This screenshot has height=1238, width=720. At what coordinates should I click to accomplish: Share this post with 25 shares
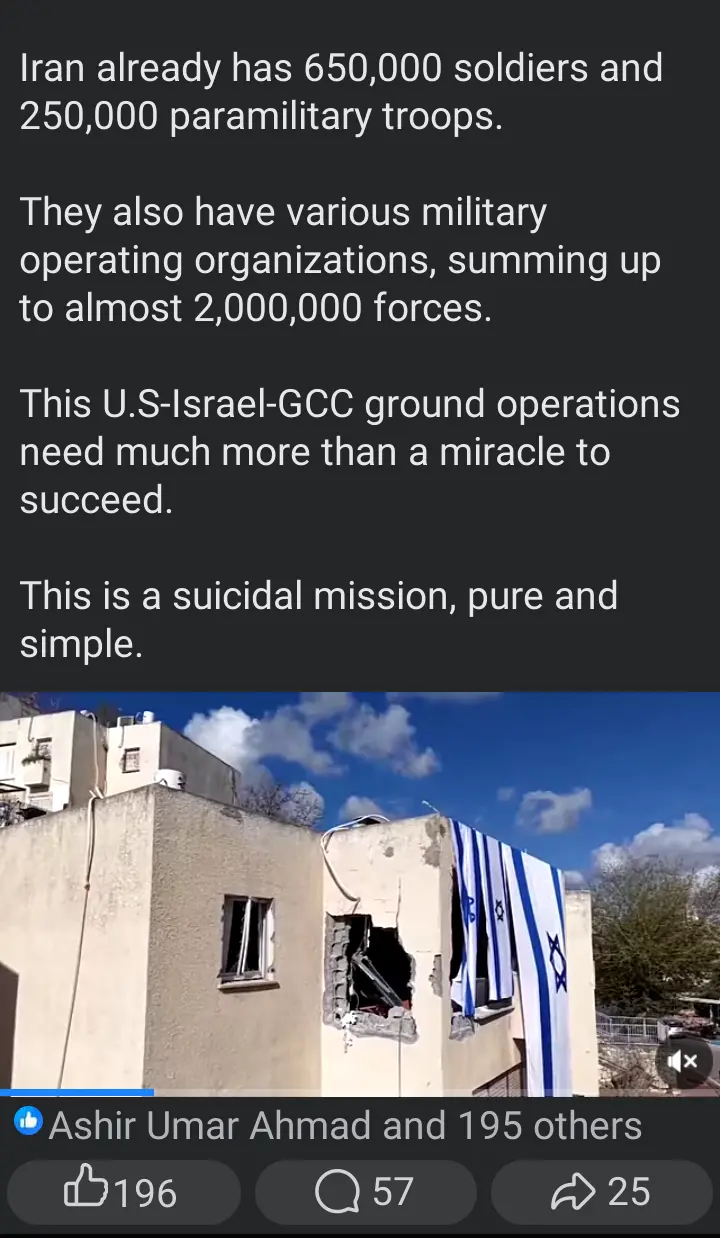pos(601,1192)
